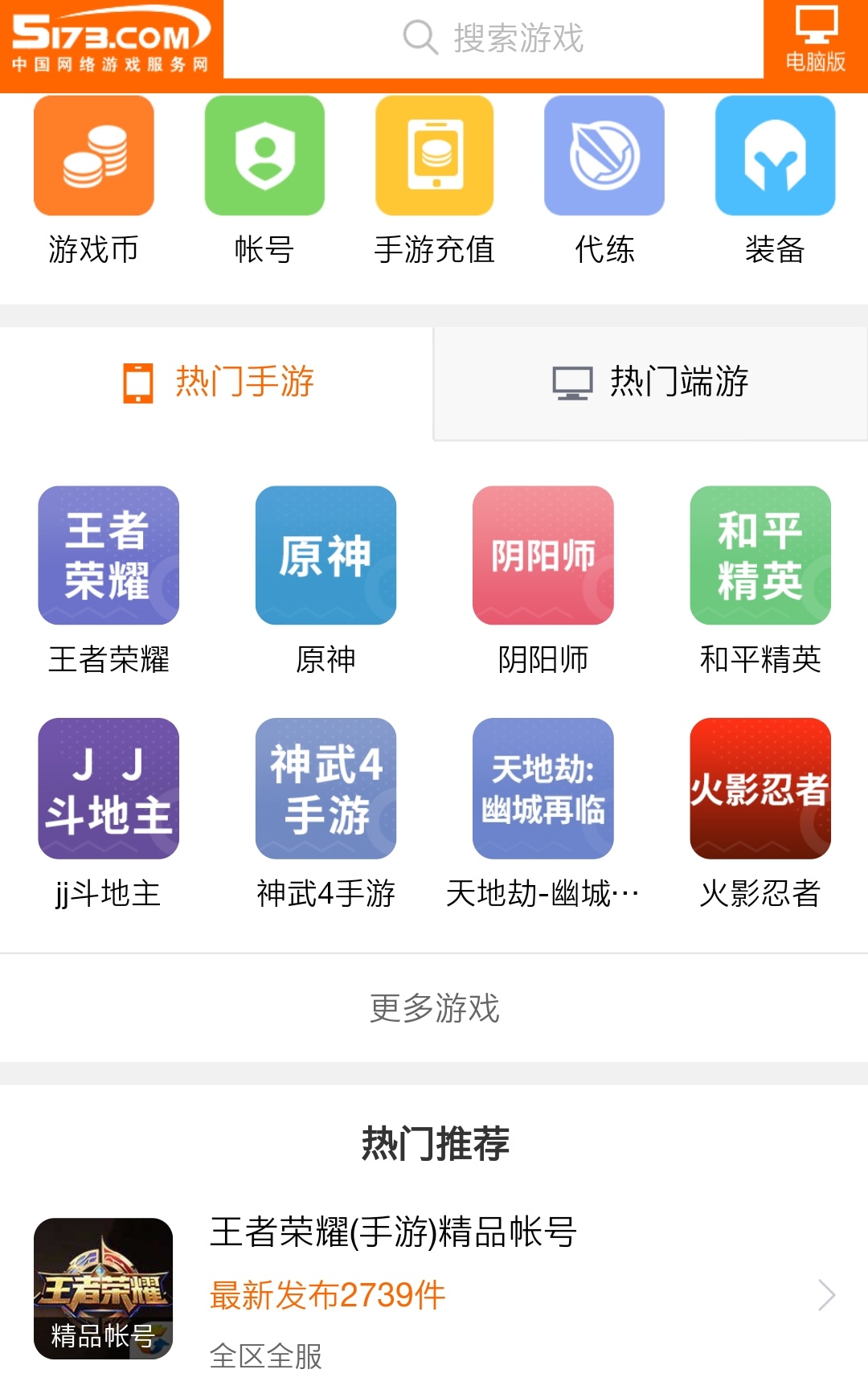This screenshot has height=1398, width=868.
Task: Select the JJ斗地主 game icon
Action: click(x=108, y=789)
